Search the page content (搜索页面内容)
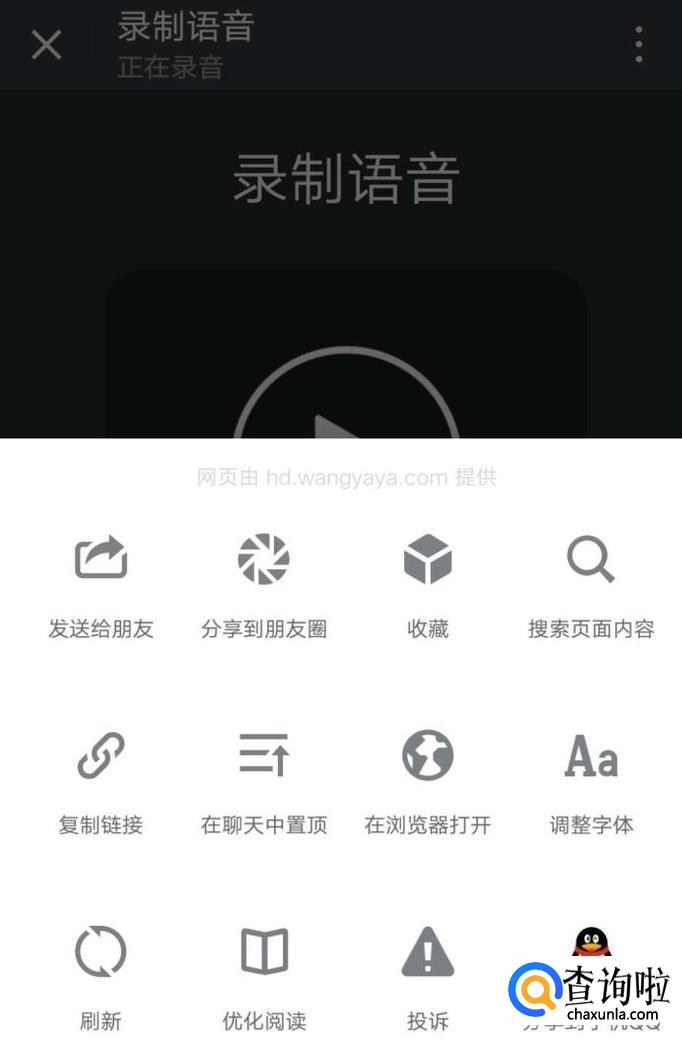 click(x=590, y=560)
